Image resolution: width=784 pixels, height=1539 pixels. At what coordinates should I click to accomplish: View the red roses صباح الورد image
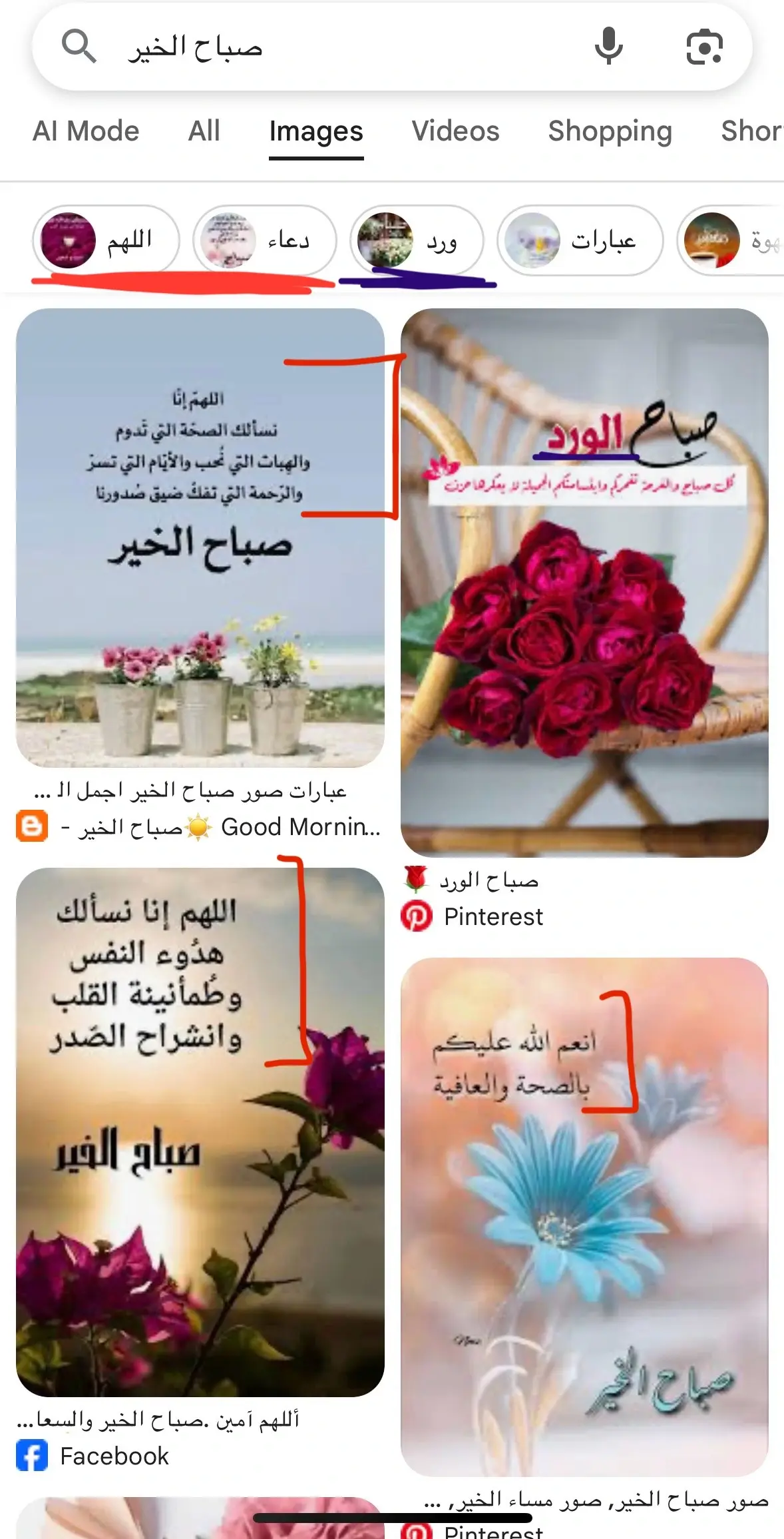coord(584,582)
